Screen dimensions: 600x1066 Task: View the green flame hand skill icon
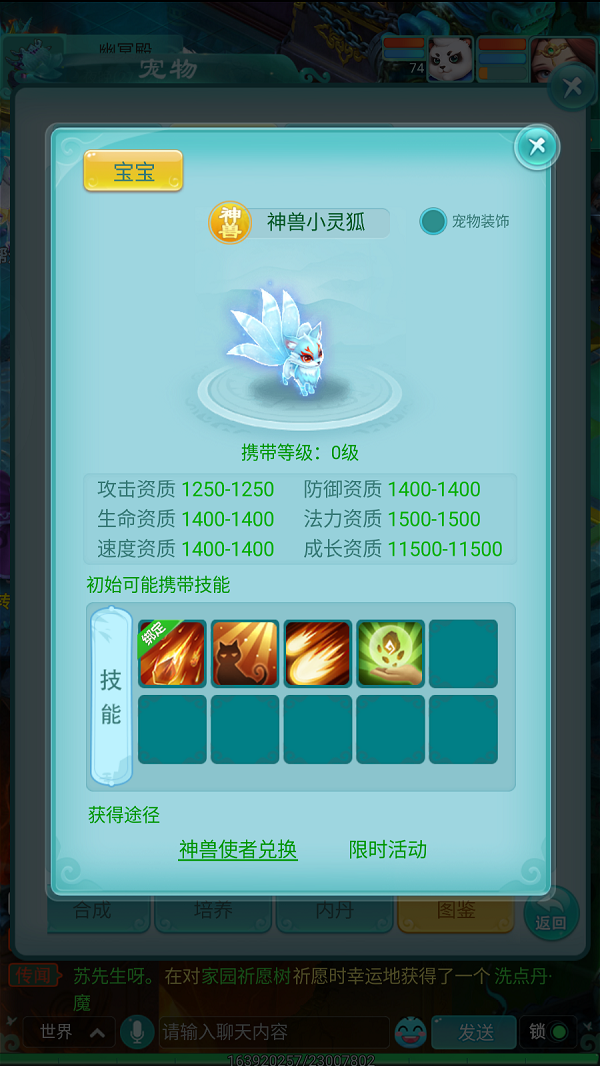[x=391, y=654]
